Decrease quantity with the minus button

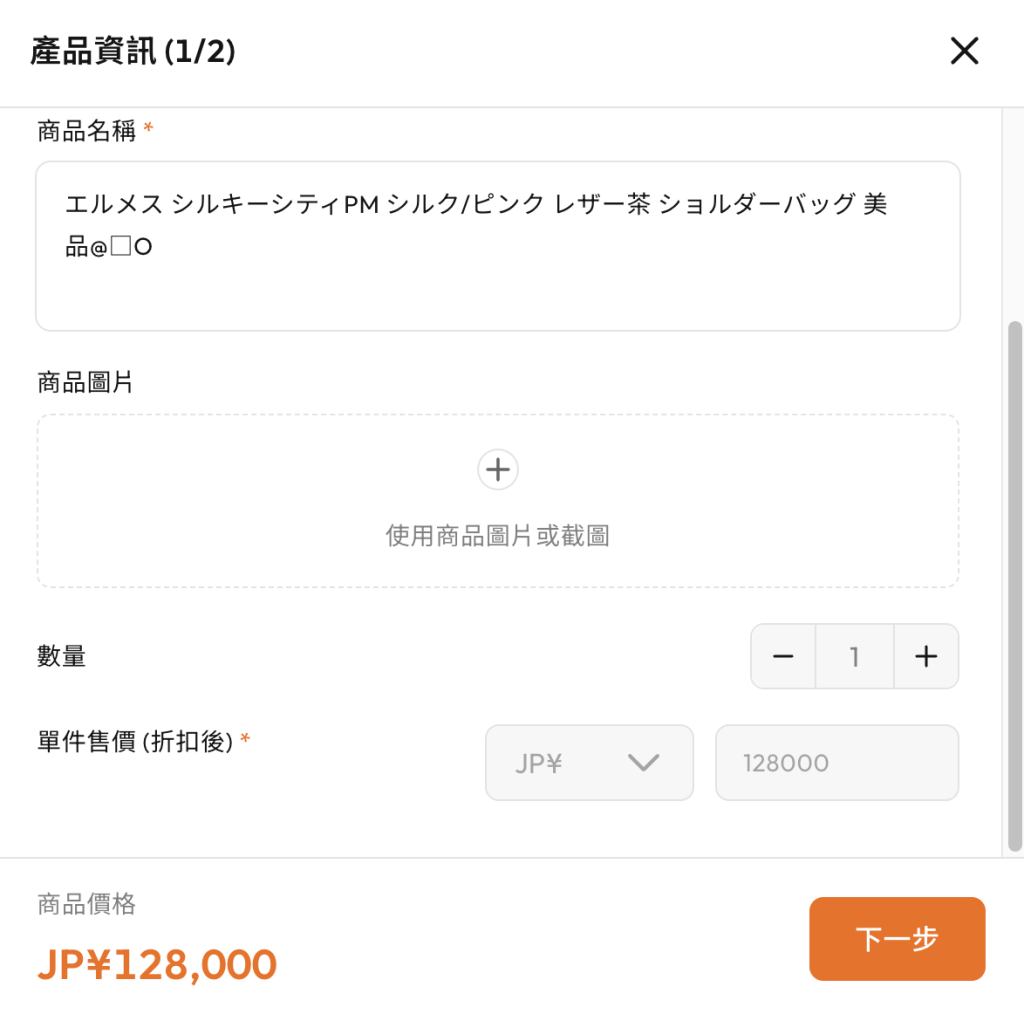783,657
